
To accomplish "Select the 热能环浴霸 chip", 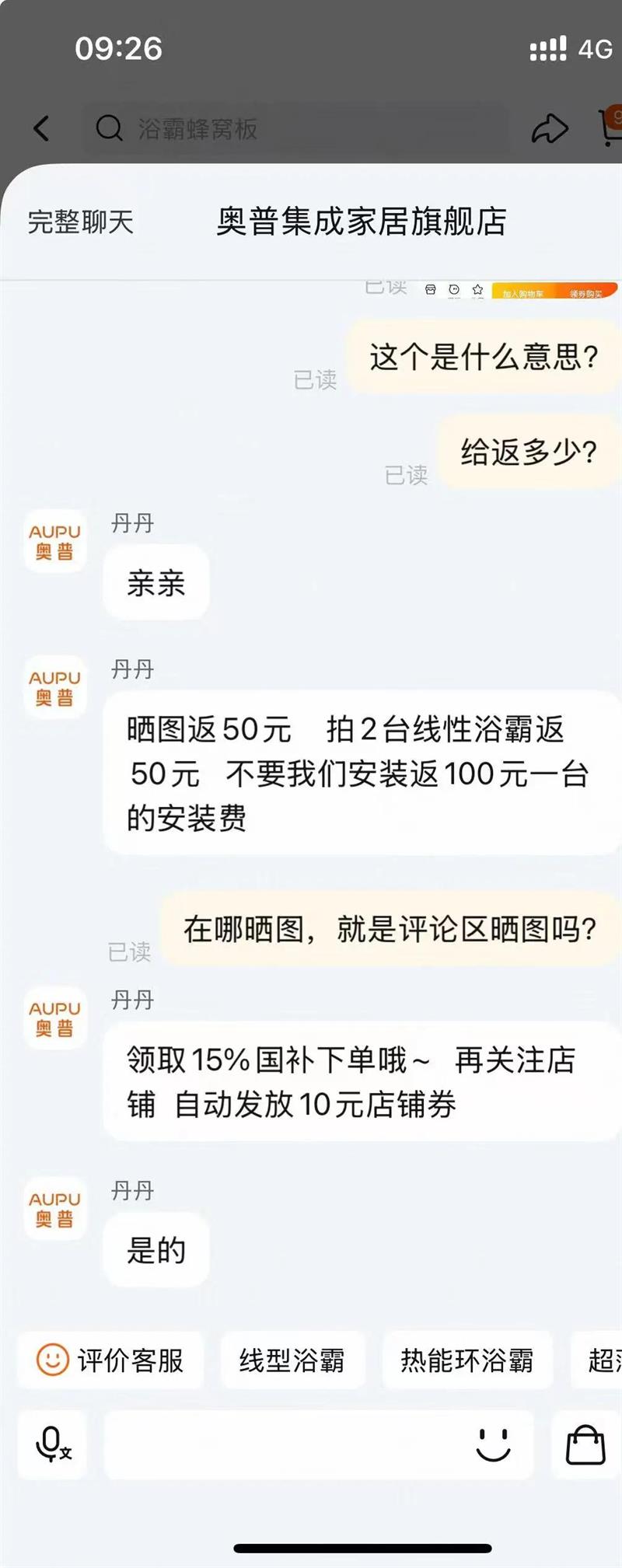I will coord(467,1360).
